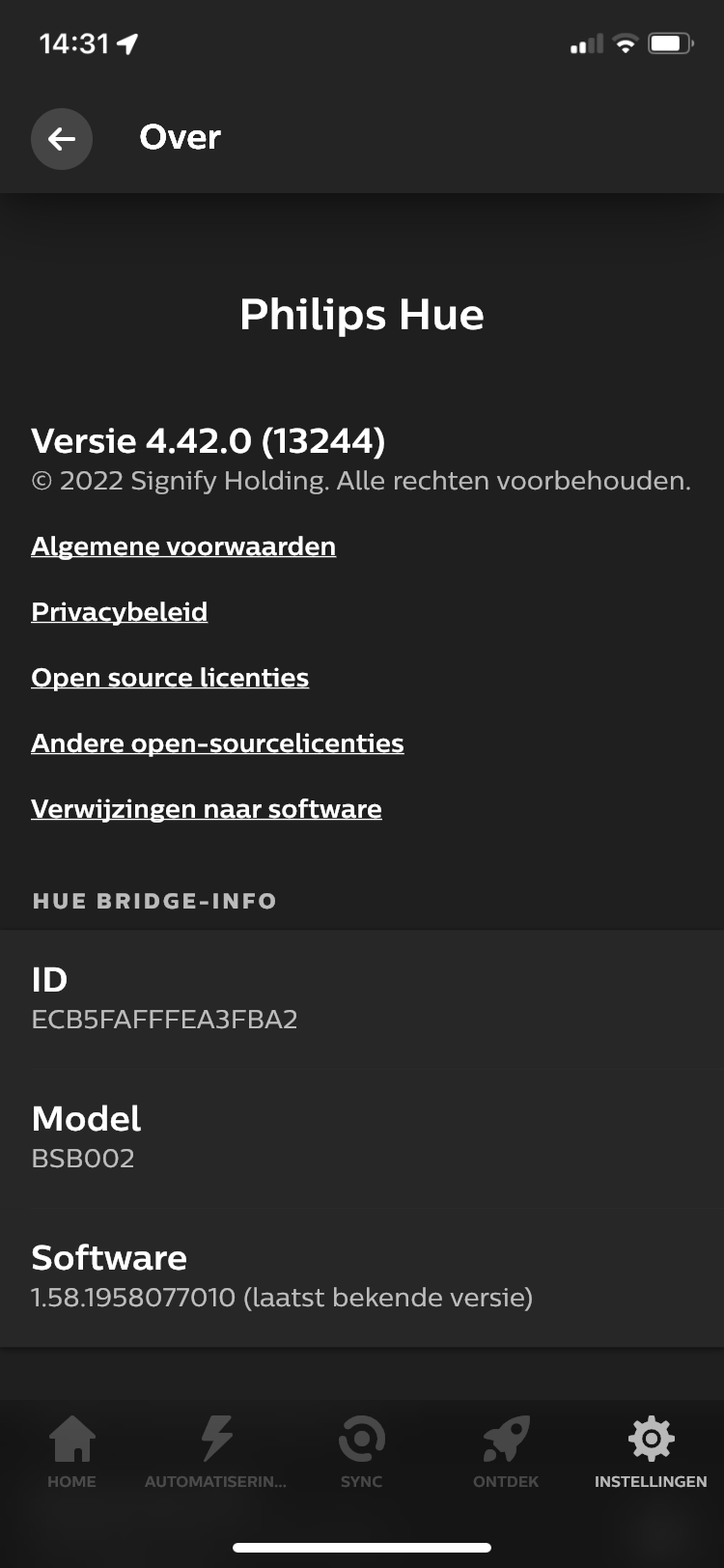
Task: Switch to the Home tab
Action: [72, 1451]
